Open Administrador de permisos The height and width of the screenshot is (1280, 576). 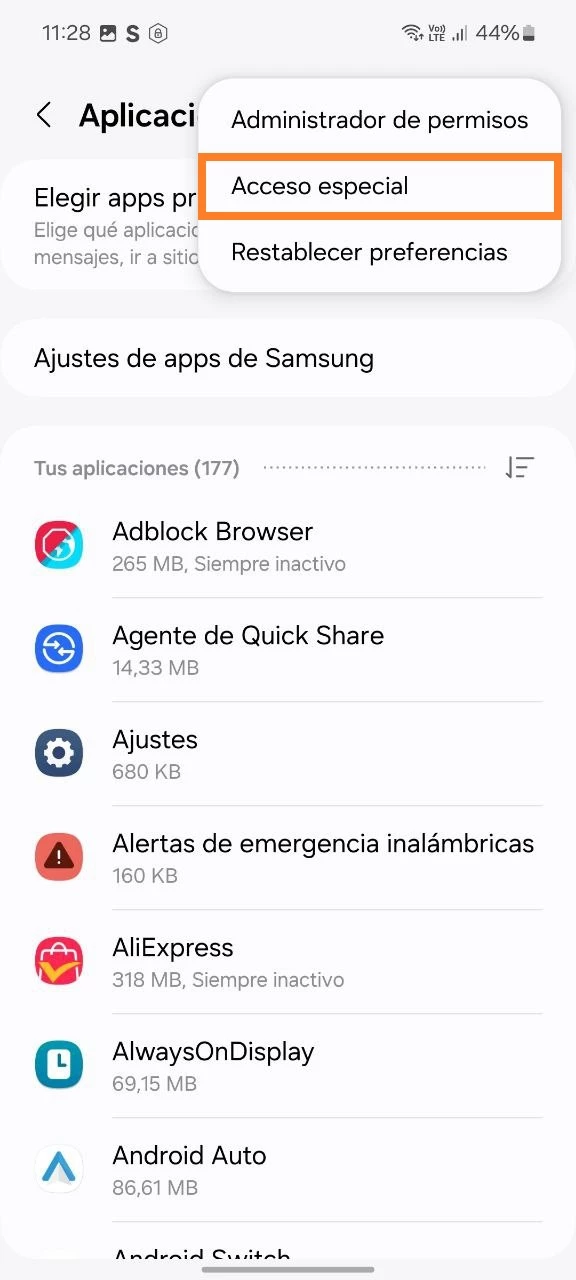point(379,120)
